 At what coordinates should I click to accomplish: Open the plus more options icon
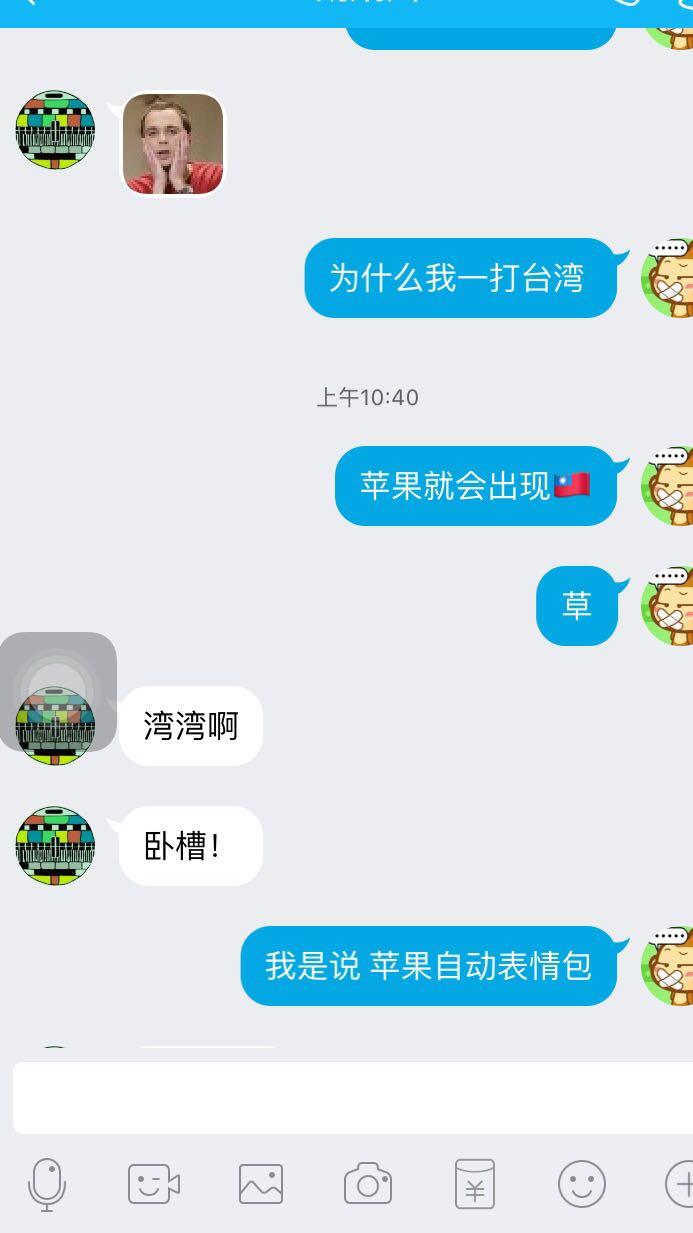(680, 1185)
